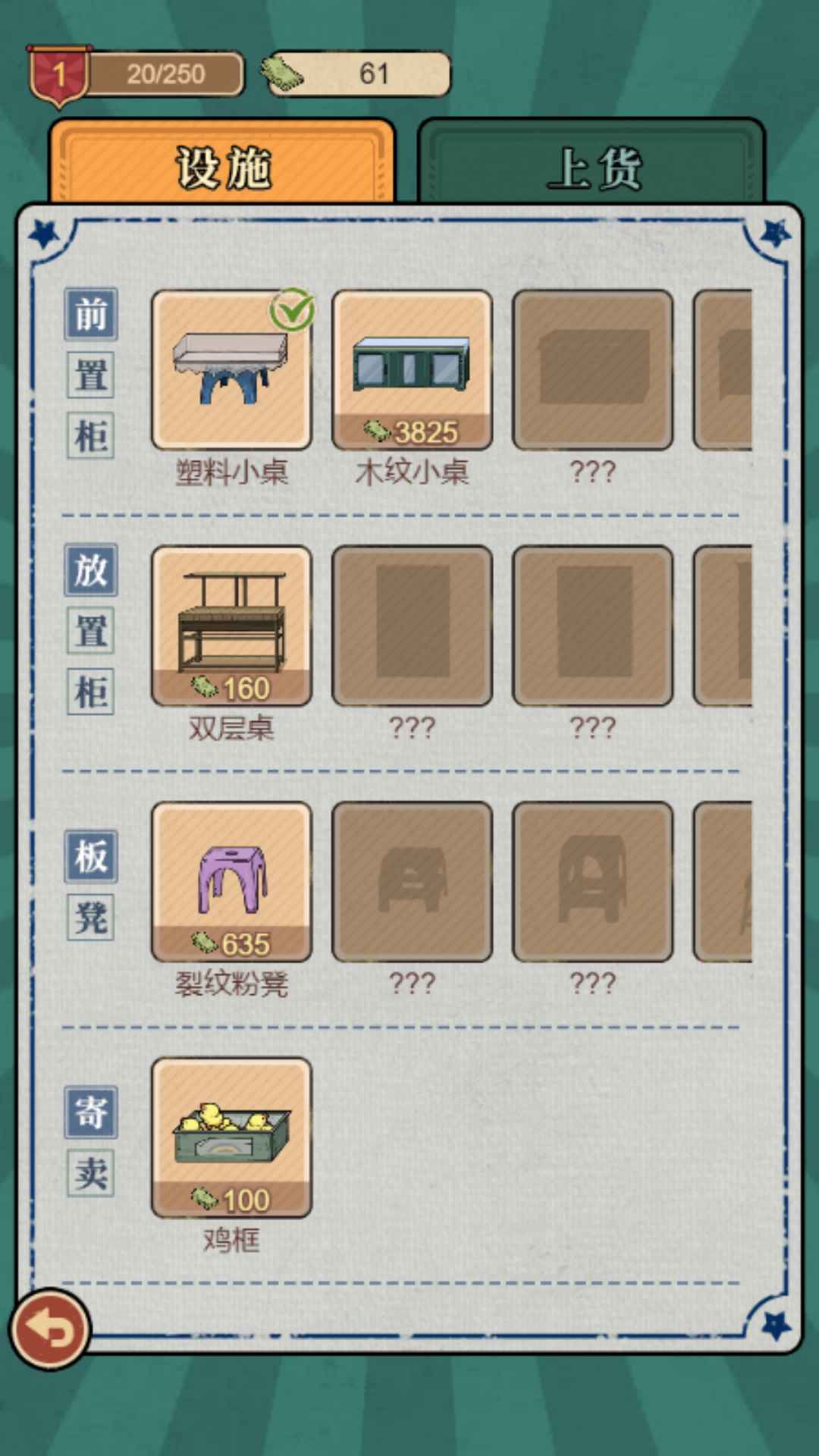Select the 塑料小桌 item card
The width and height of the screenshot is (819, 1456).
(231, 370)
